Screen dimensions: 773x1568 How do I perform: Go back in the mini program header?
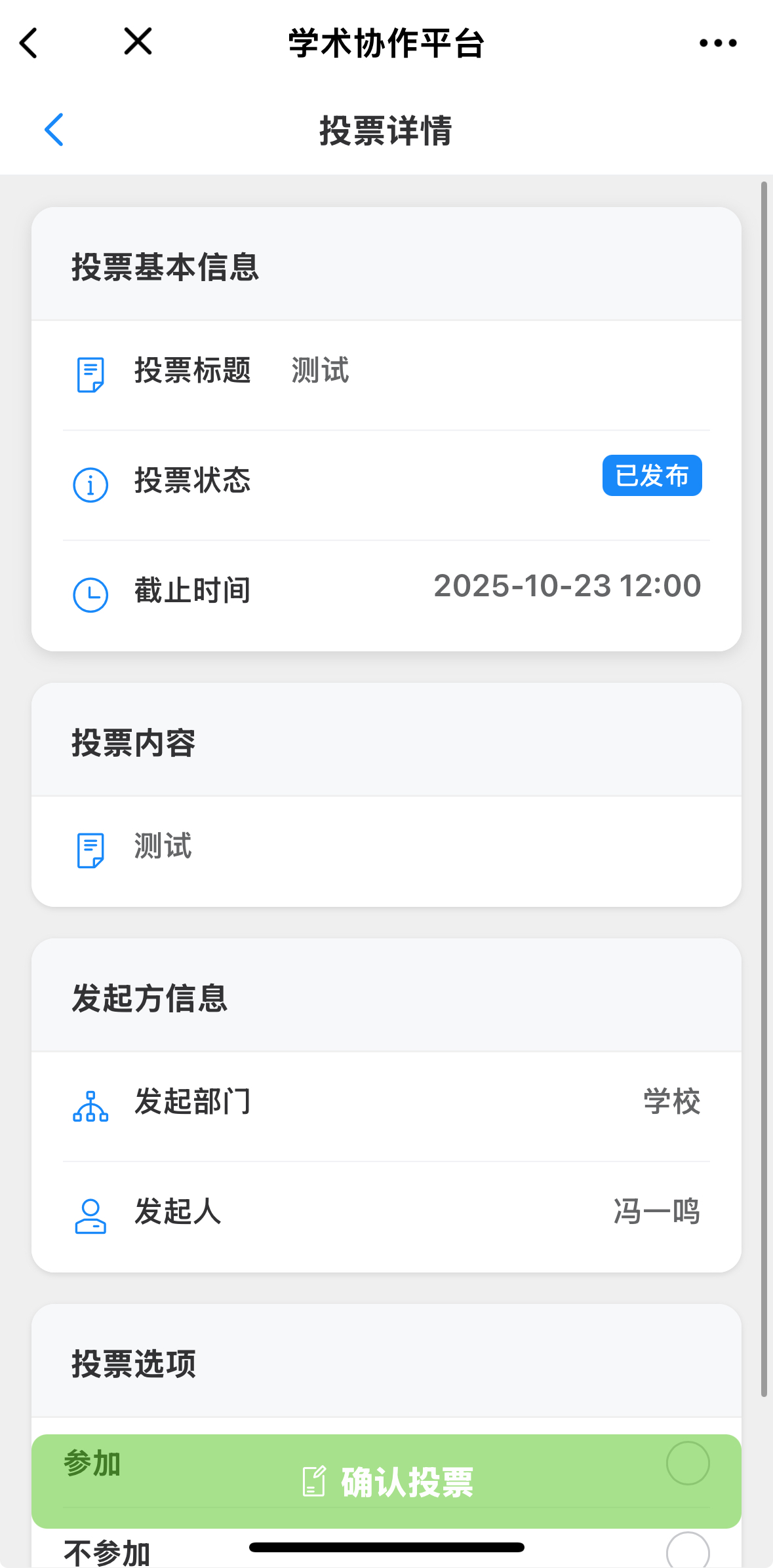tap(29, 43)
